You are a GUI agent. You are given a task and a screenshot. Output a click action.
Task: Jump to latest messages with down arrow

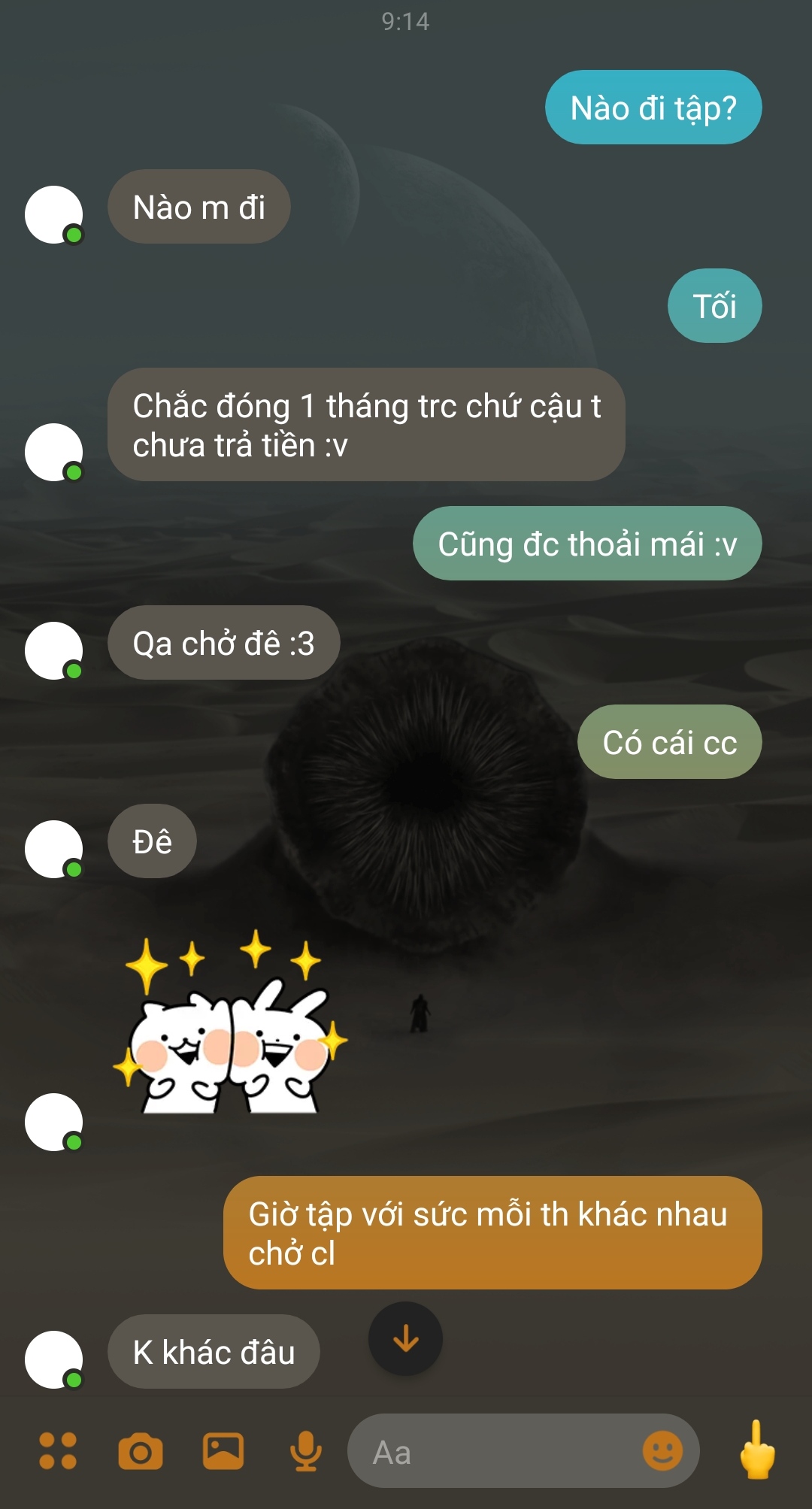[x=405, y=1338]
